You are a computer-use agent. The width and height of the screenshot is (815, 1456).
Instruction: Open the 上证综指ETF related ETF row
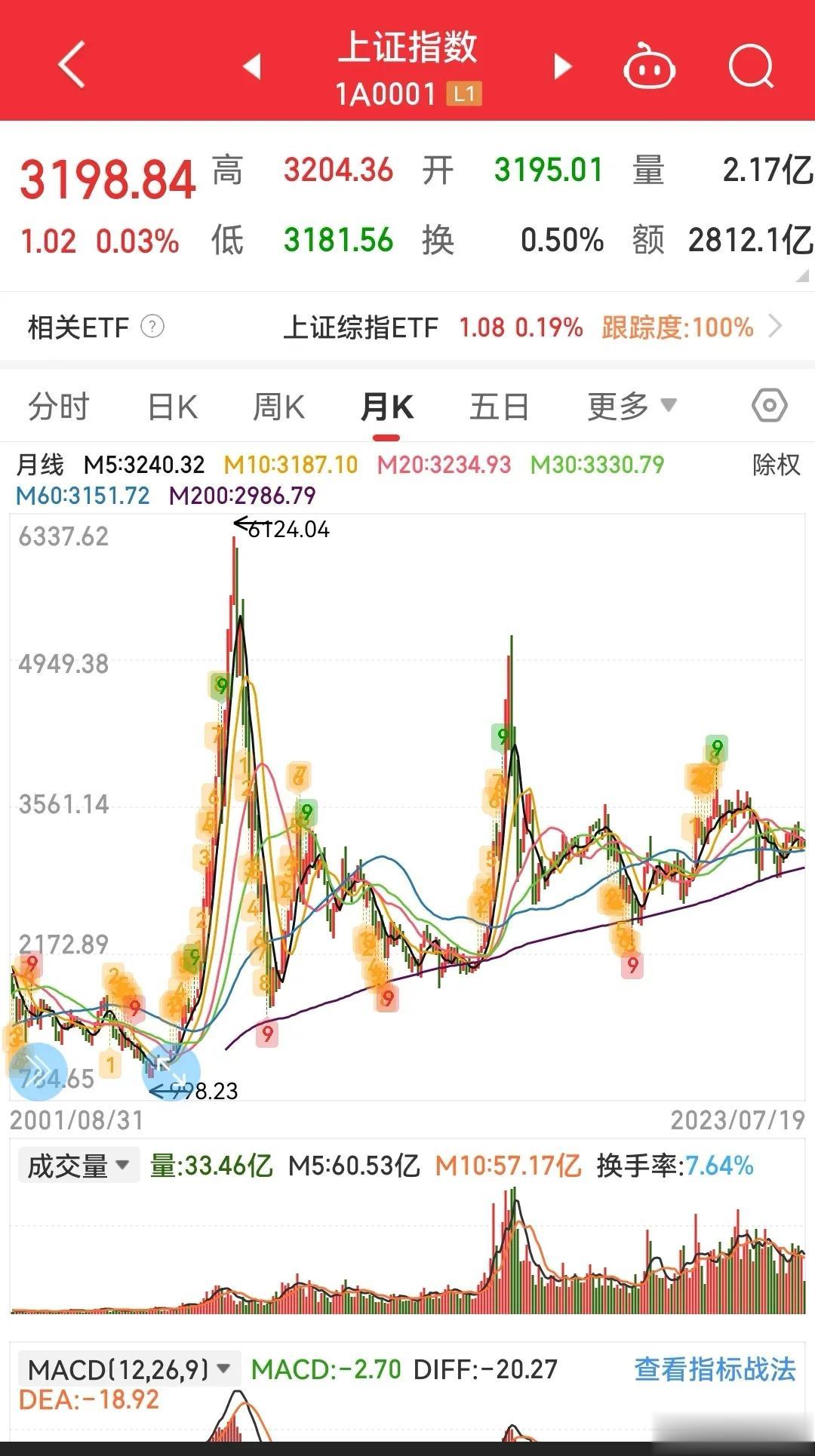(532, 327)
